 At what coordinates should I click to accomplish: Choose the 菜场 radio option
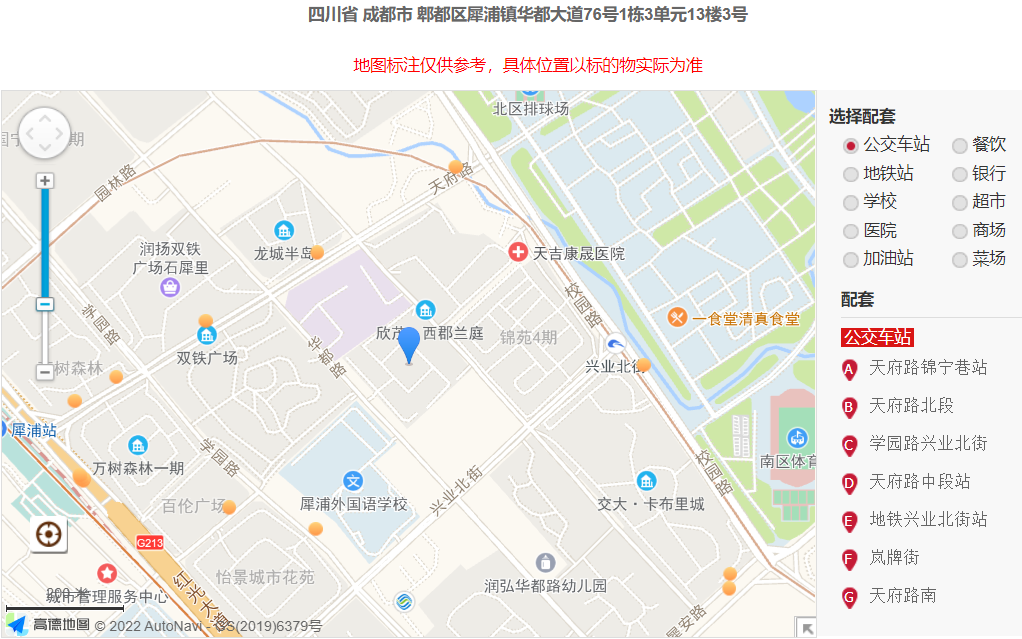point(960,259)
